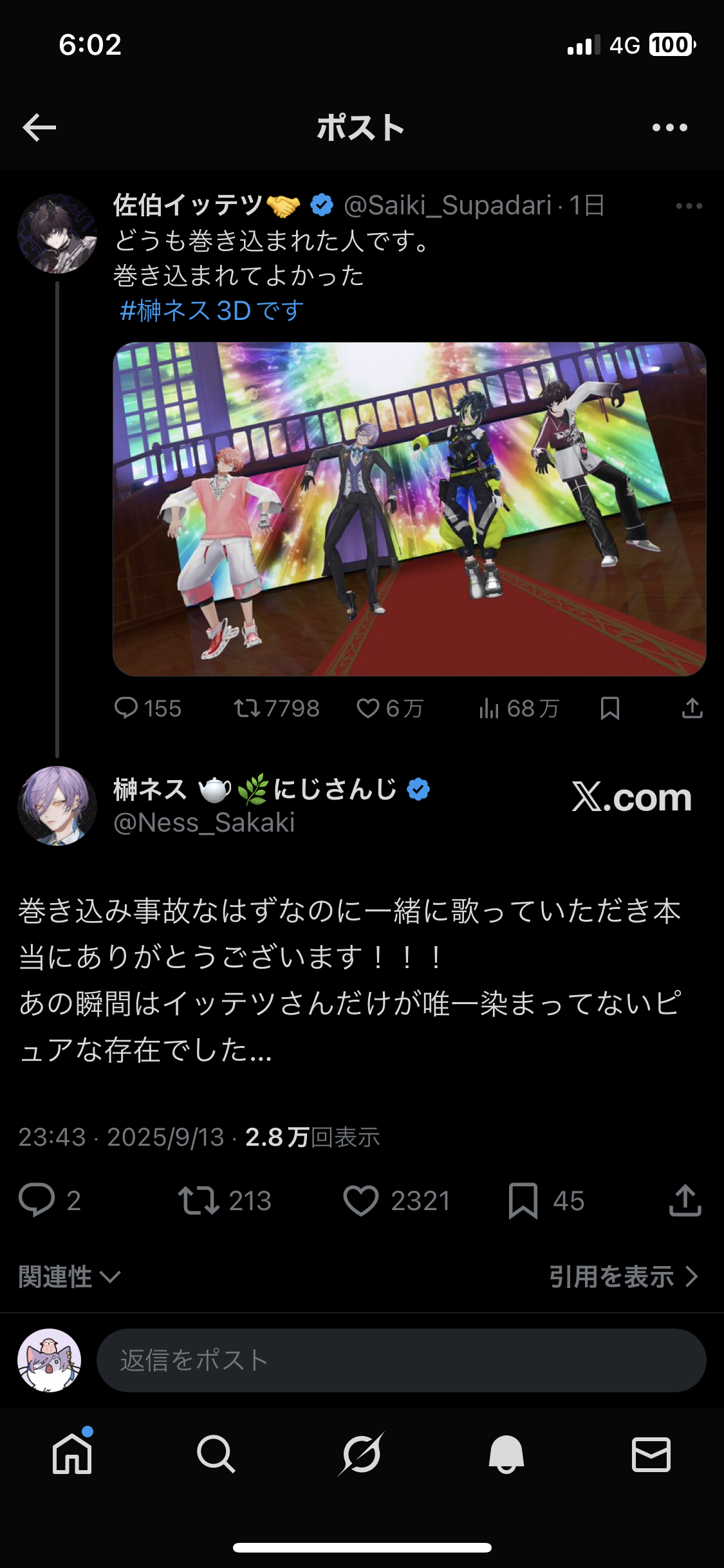
Task: Go back with the top-left arrow
Action: click(x=39, y=127)
